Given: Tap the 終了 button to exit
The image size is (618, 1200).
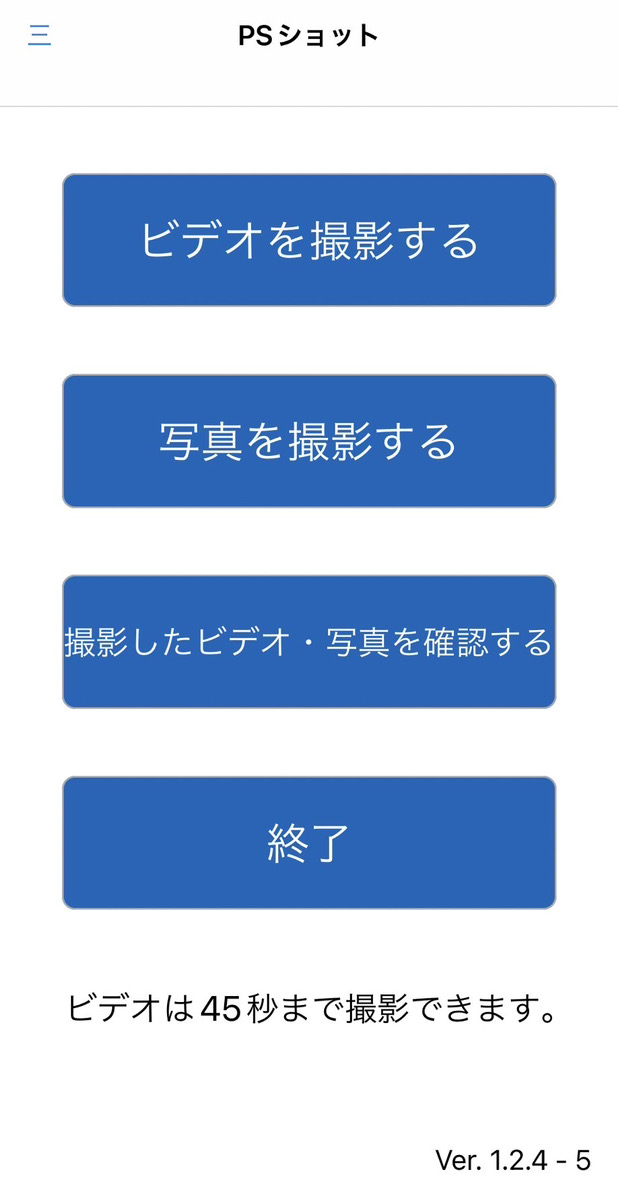Looking at the screenshot, I should click(x=309, y=843).
